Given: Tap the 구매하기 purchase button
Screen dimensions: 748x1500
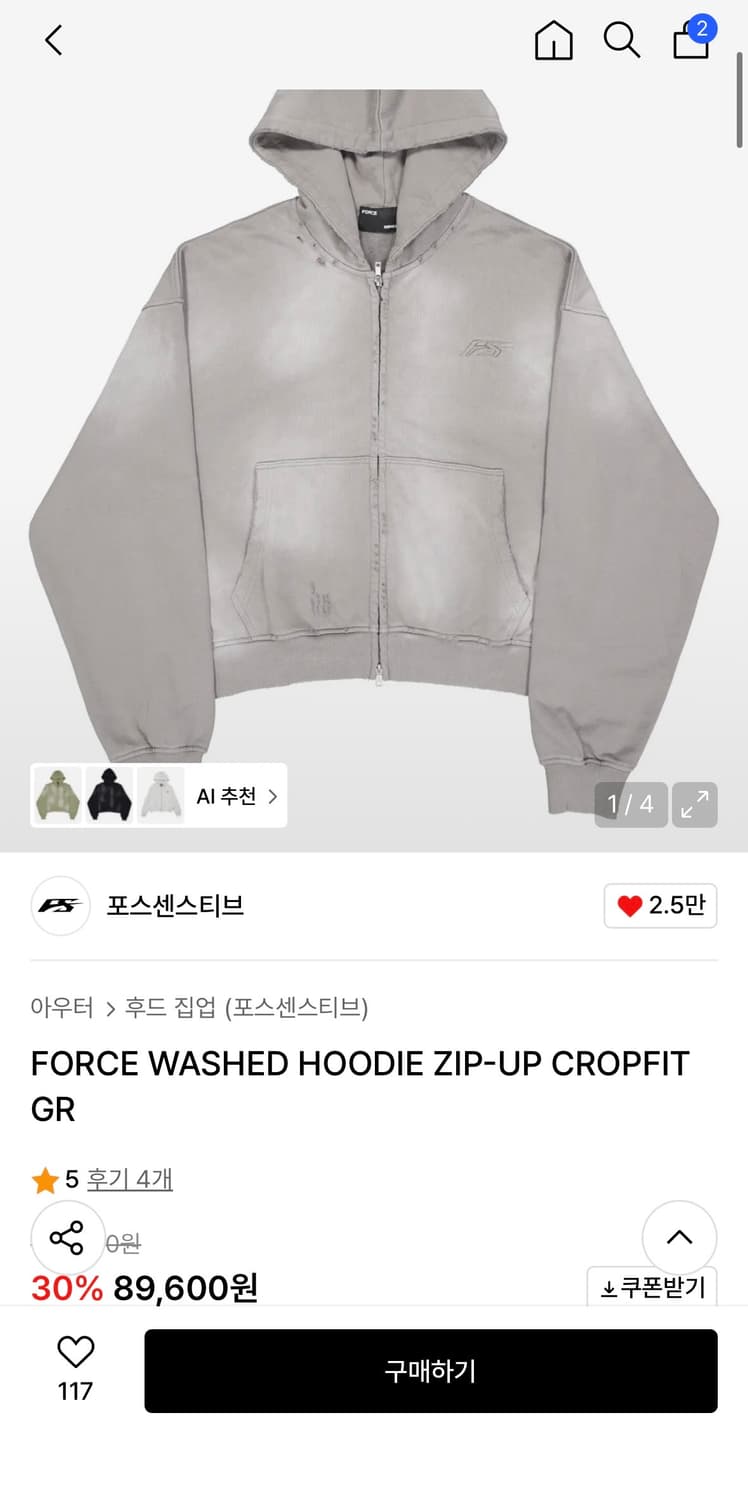Looking at the screenshot, I should [431, 1370].
